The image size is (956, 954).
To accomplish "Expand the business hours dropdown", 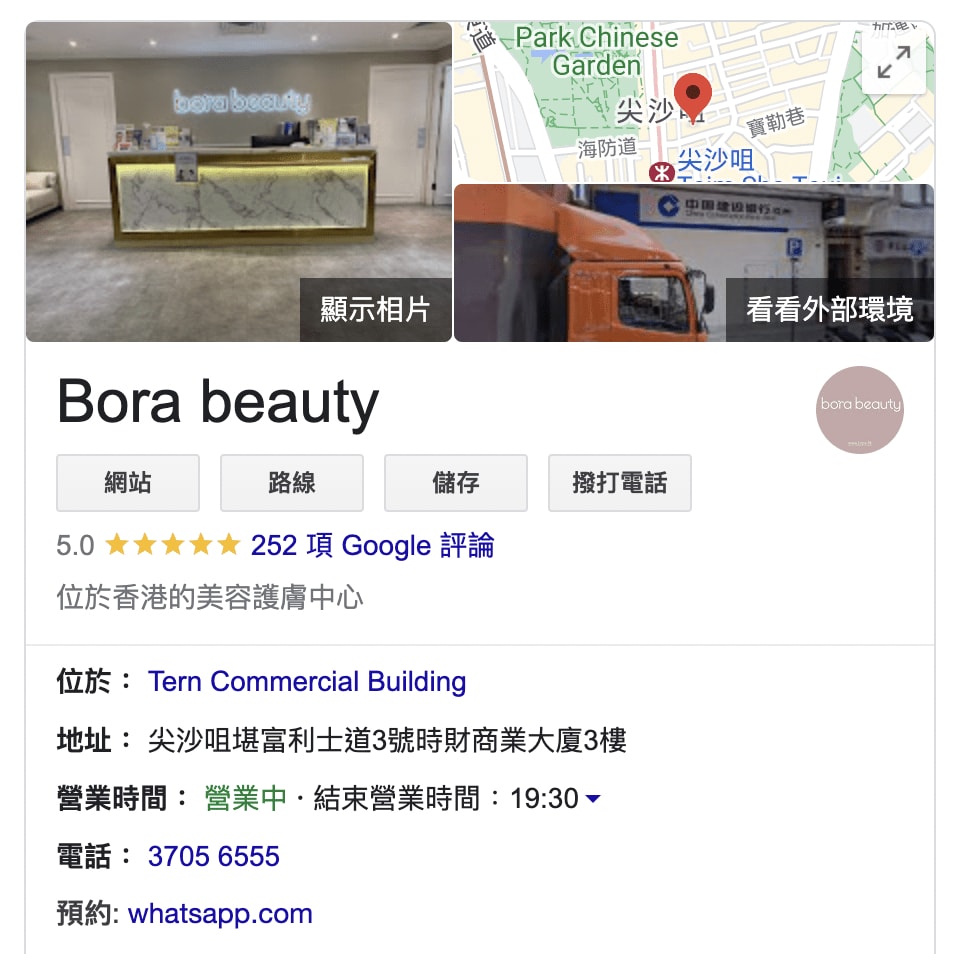I will pos(592,799).
